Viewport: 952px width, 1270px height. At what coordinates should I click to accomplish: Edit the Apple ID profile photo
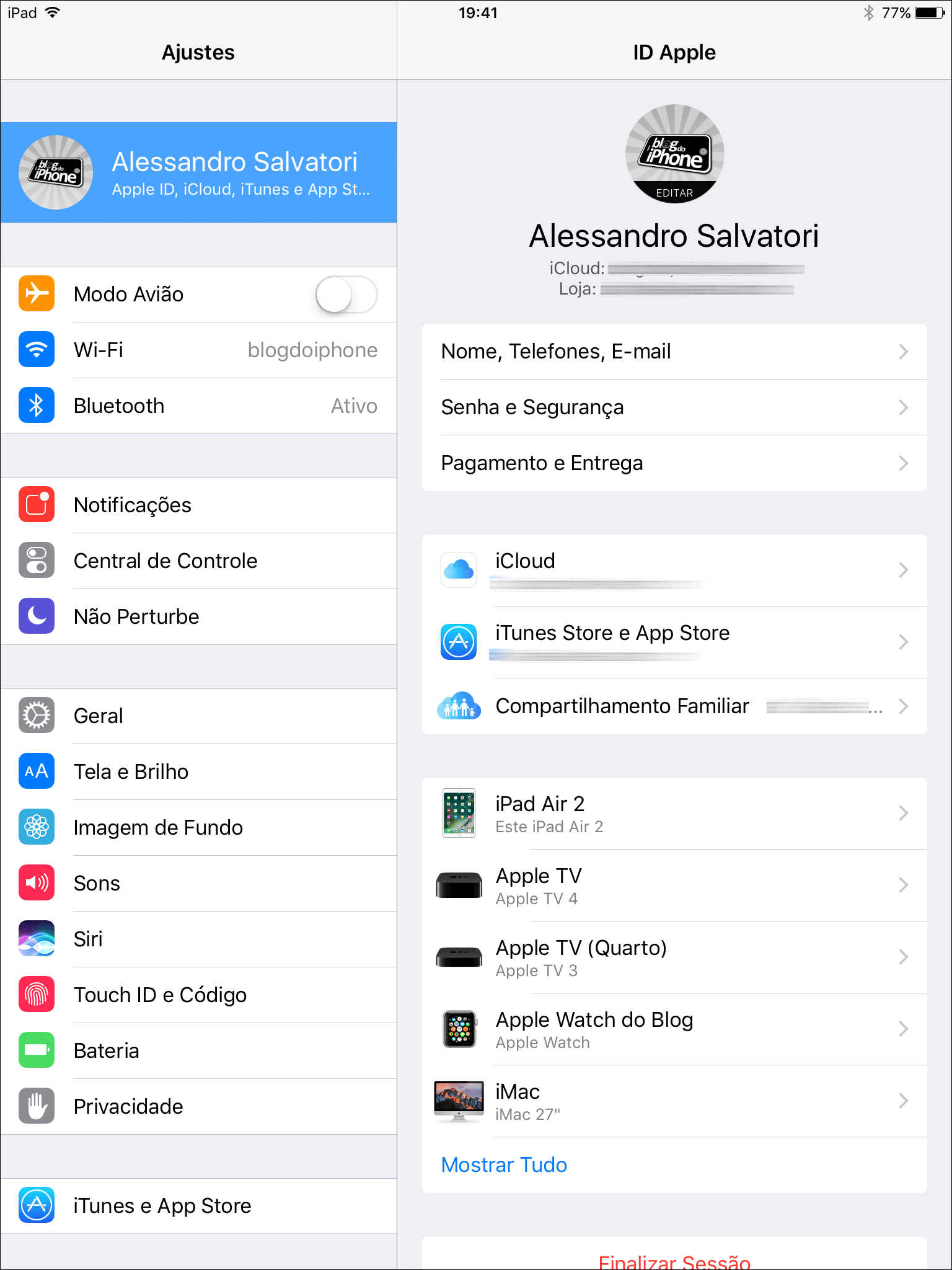pos(674,192)
